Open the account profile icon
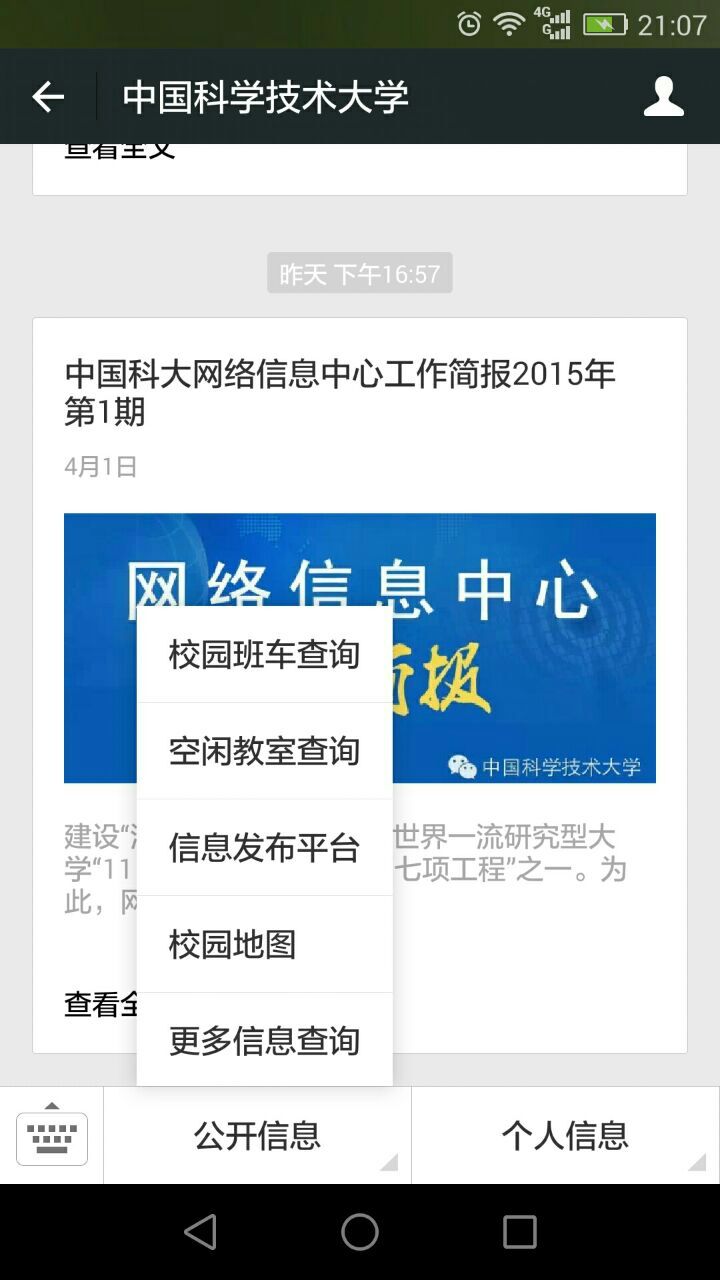 [x=663, y=97]
